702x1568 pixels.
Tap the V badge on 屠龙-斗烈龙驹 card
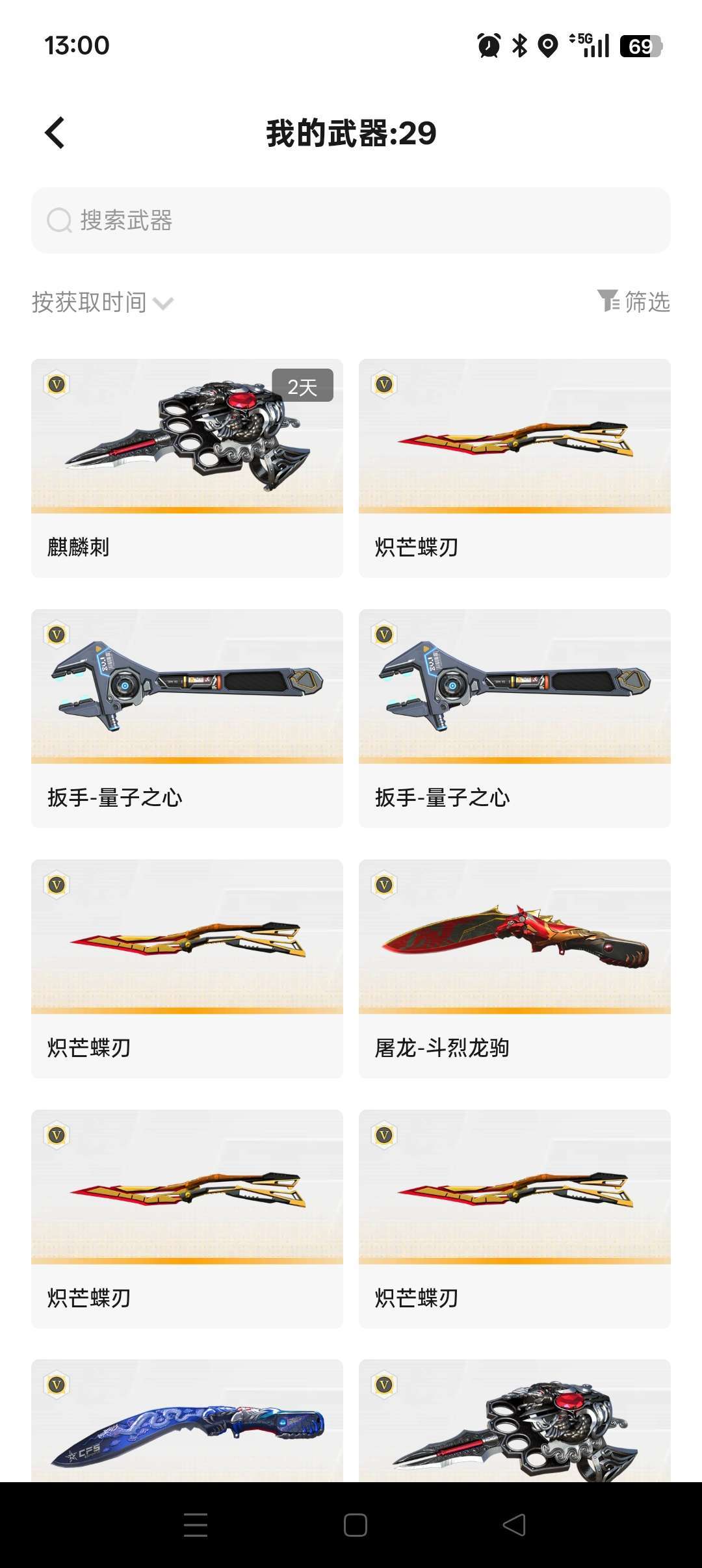point(383,884)
